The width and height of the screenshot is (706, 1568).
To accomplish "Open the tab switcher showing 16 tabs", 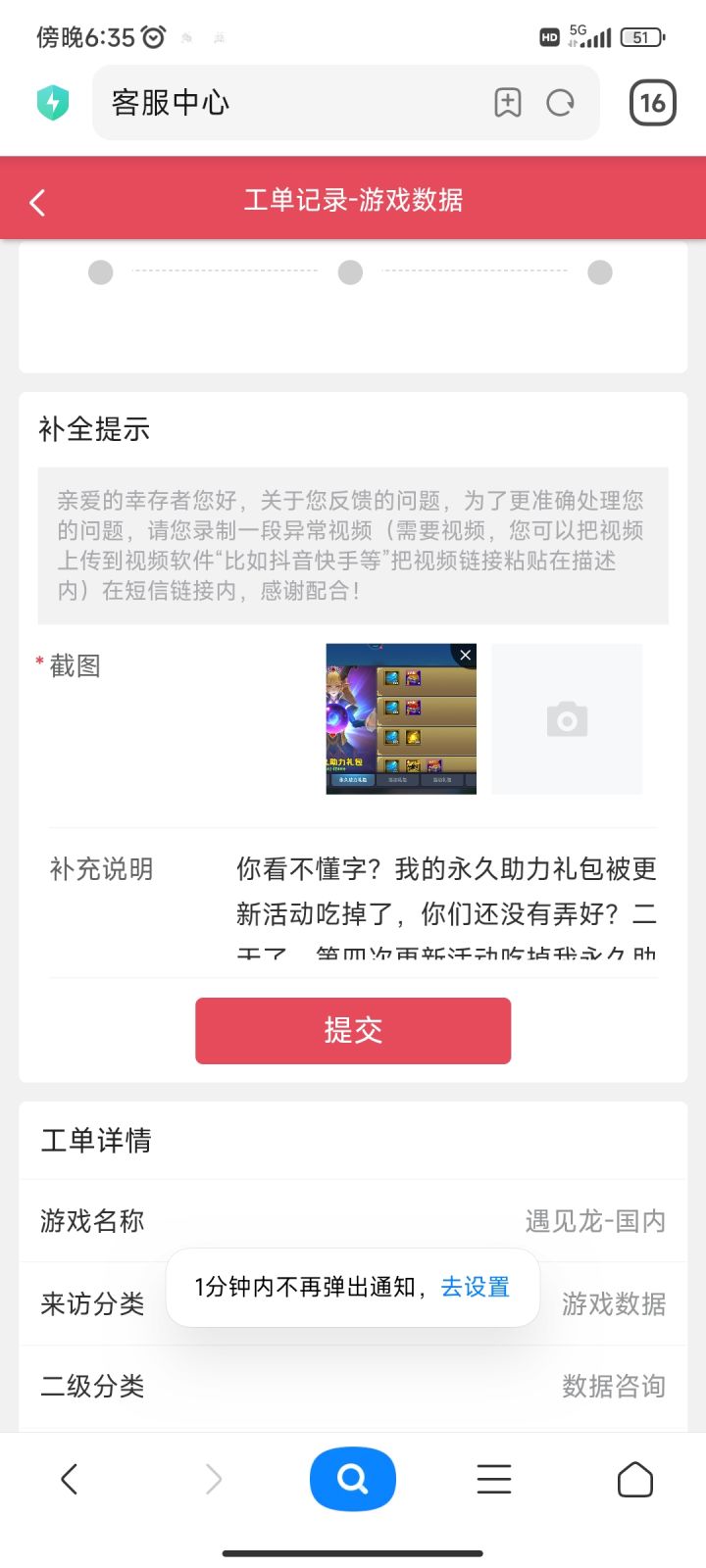I will 653,102.
